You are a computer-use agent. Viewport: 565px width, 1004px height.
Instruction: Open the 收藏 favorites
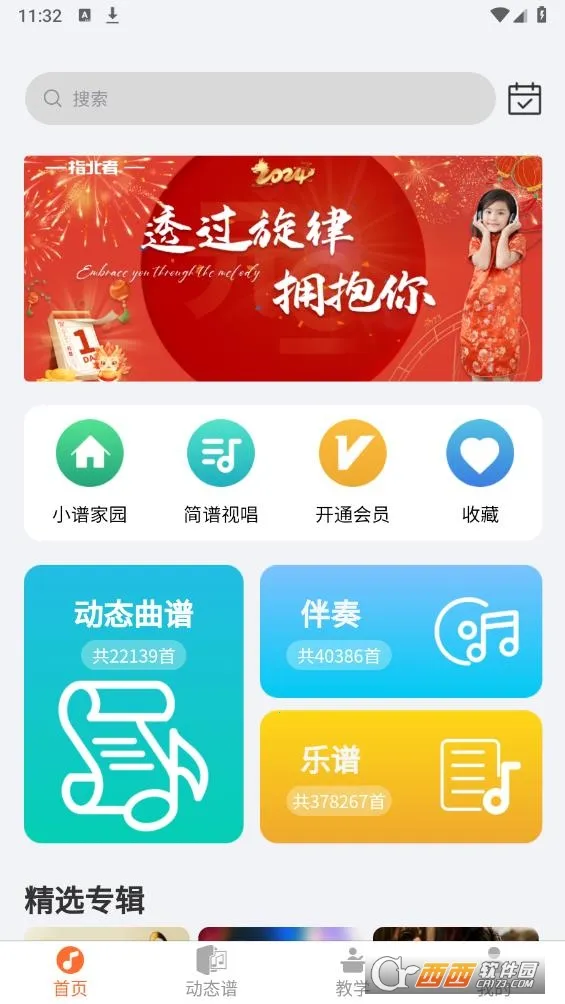click(480, 472)
